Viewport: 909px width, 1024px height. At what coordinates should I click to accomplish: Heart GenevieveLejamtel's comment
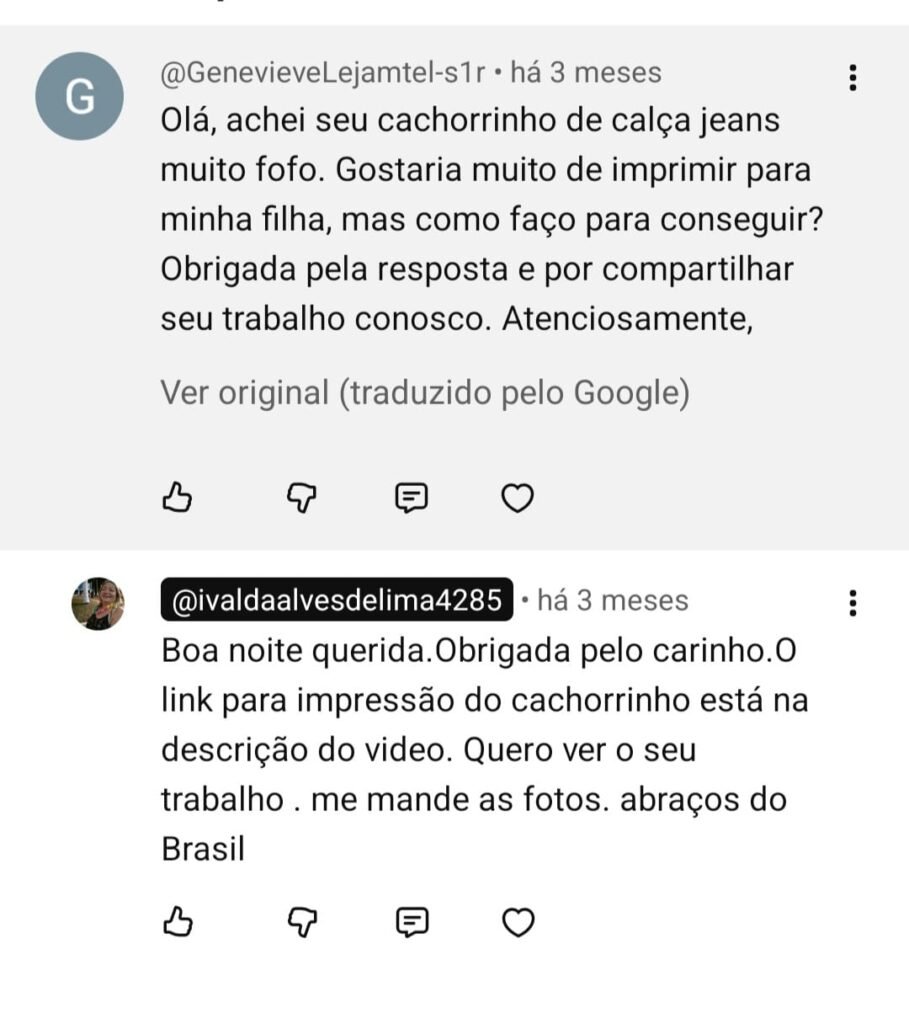coord(517,497)
